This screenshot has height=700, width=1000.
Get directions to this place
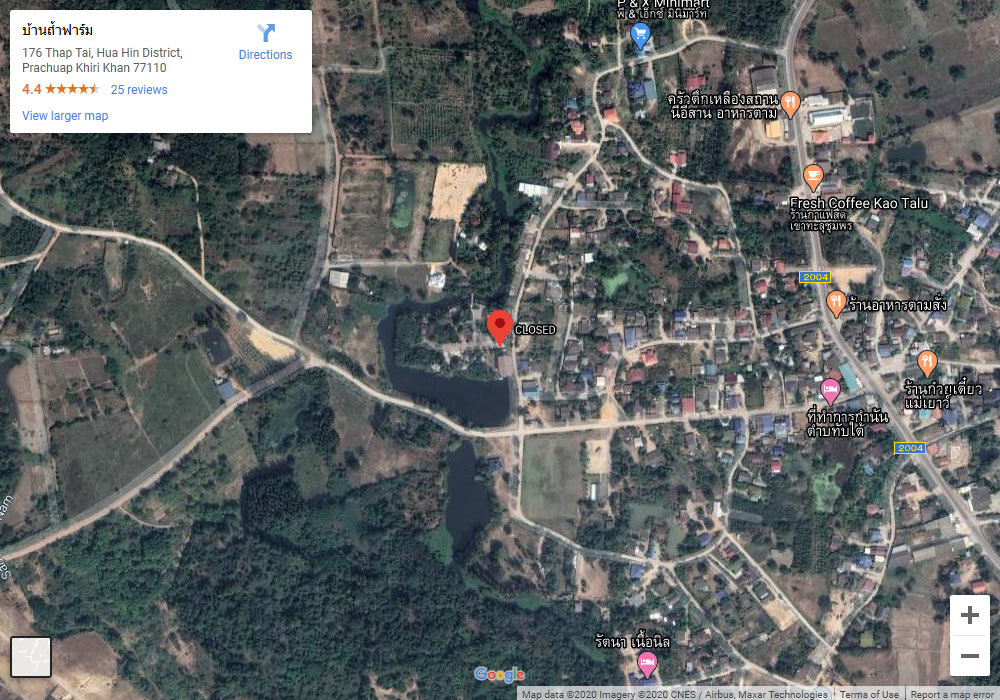pos(265,42)
